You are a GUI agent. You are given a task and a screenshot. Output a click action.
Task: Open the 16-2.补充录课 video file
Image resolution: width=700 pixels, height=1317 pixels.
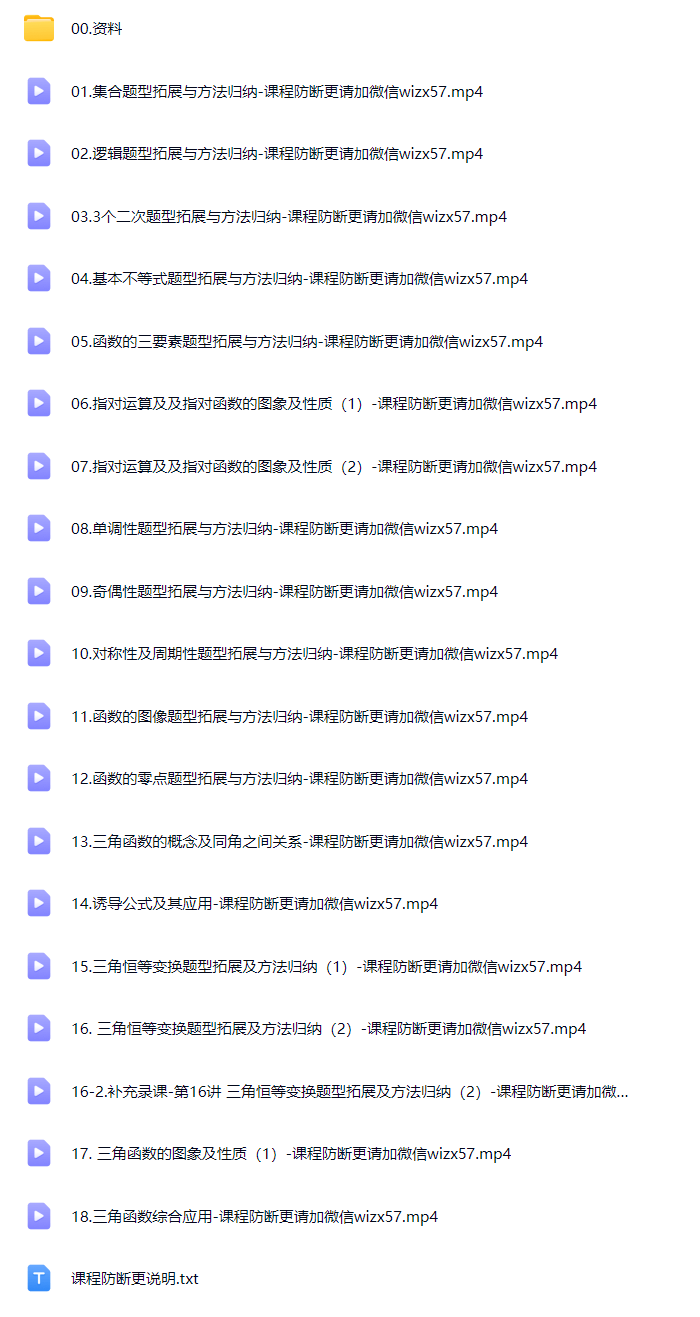coord(350,1091)
